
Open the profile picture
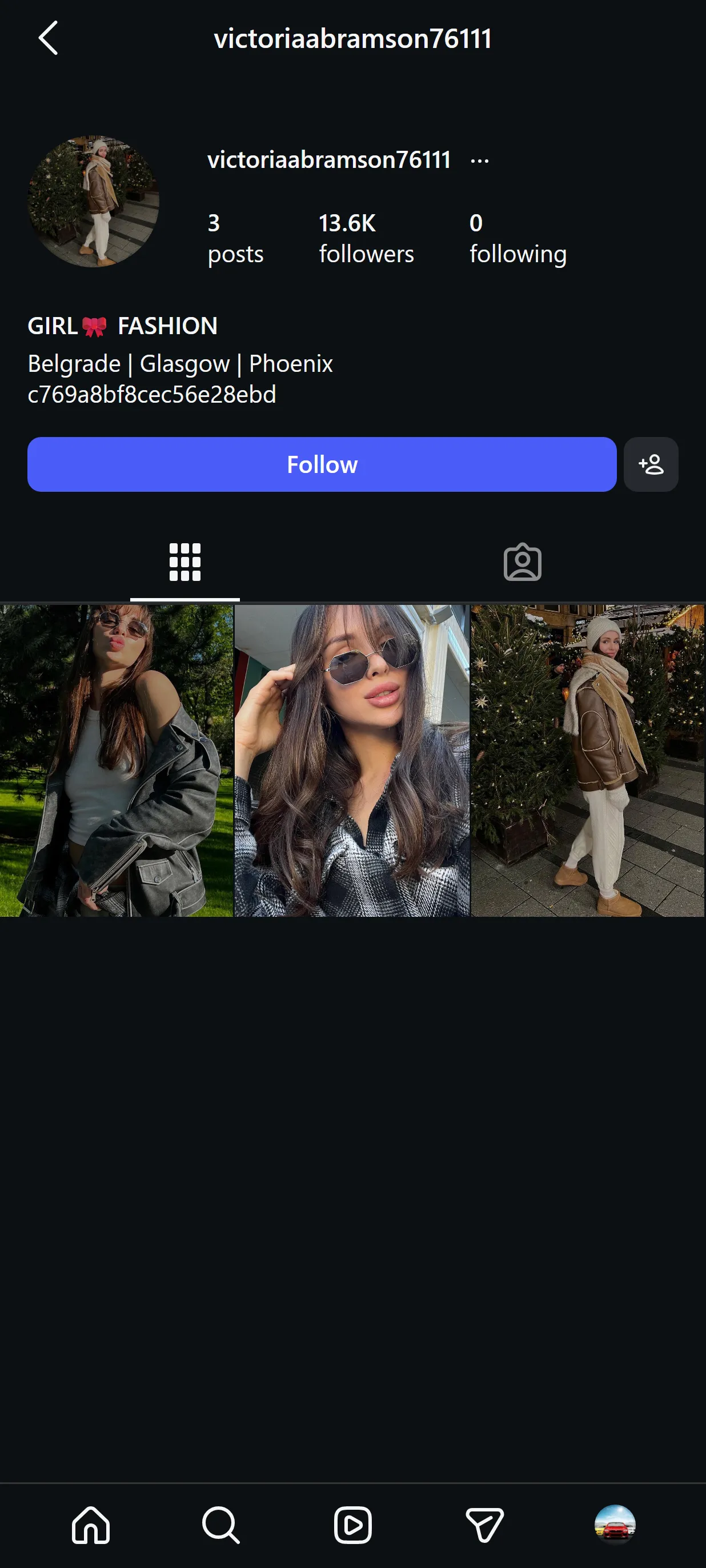(93, 202)
